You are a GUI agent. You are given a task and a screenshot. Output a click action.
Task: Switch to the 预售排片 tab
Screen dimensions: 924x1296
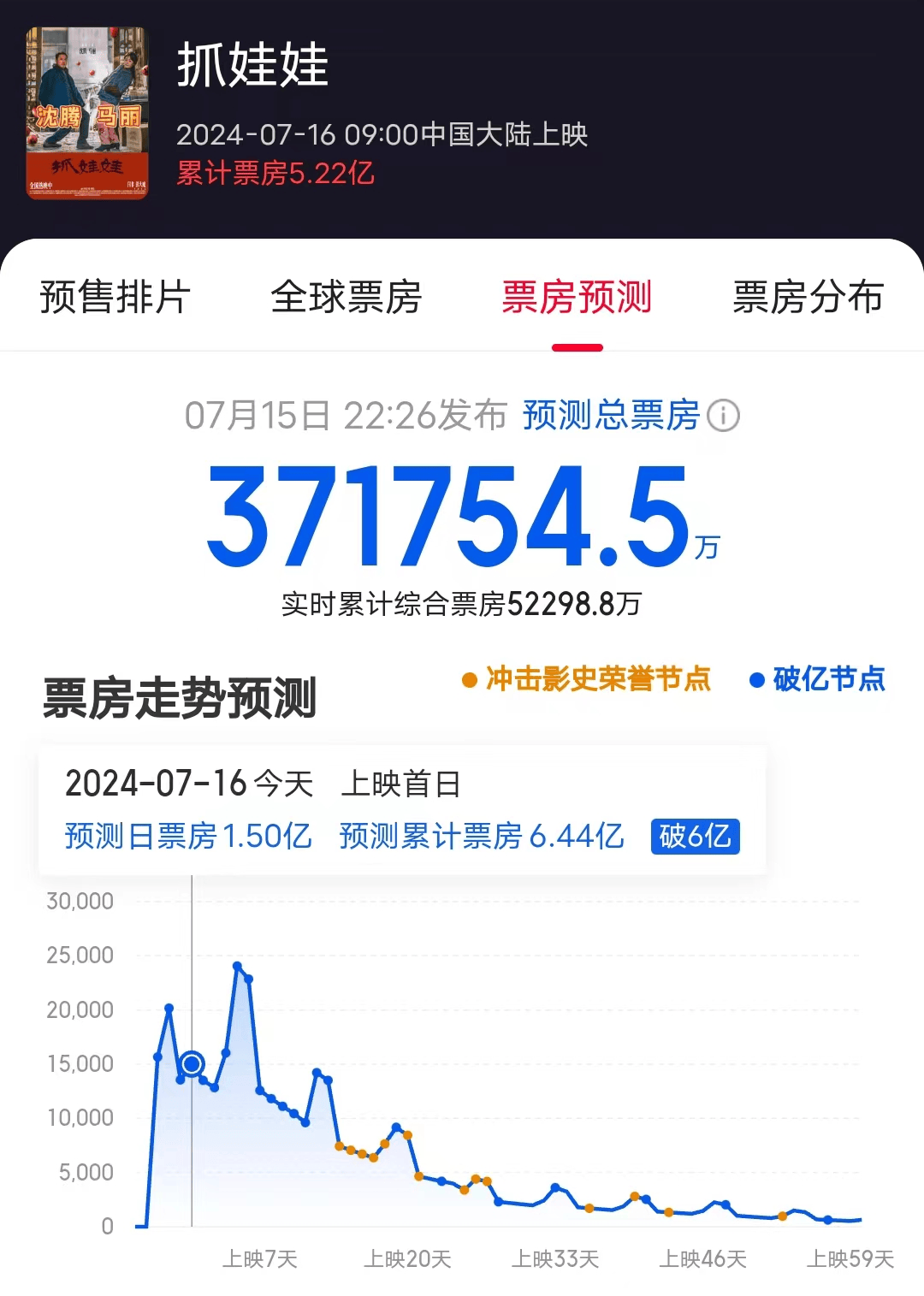pos(115,297)
